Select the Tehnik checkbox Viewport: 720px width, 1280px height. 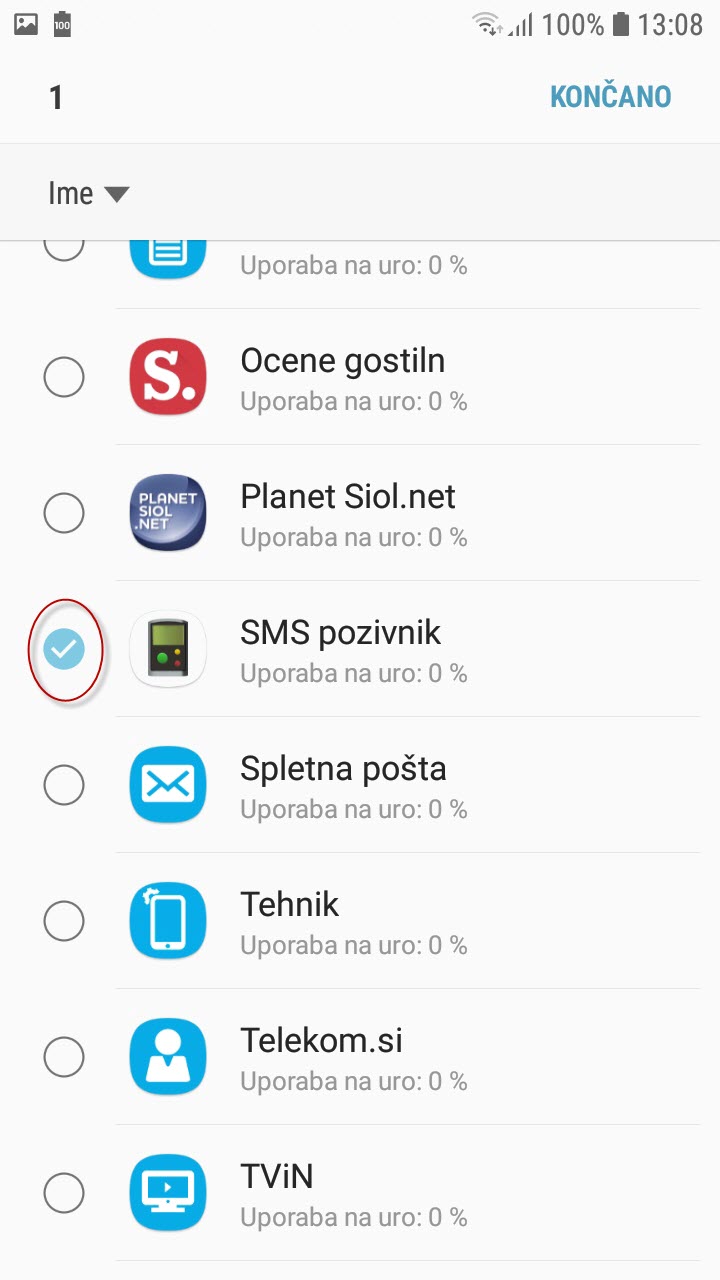point(64,921)
